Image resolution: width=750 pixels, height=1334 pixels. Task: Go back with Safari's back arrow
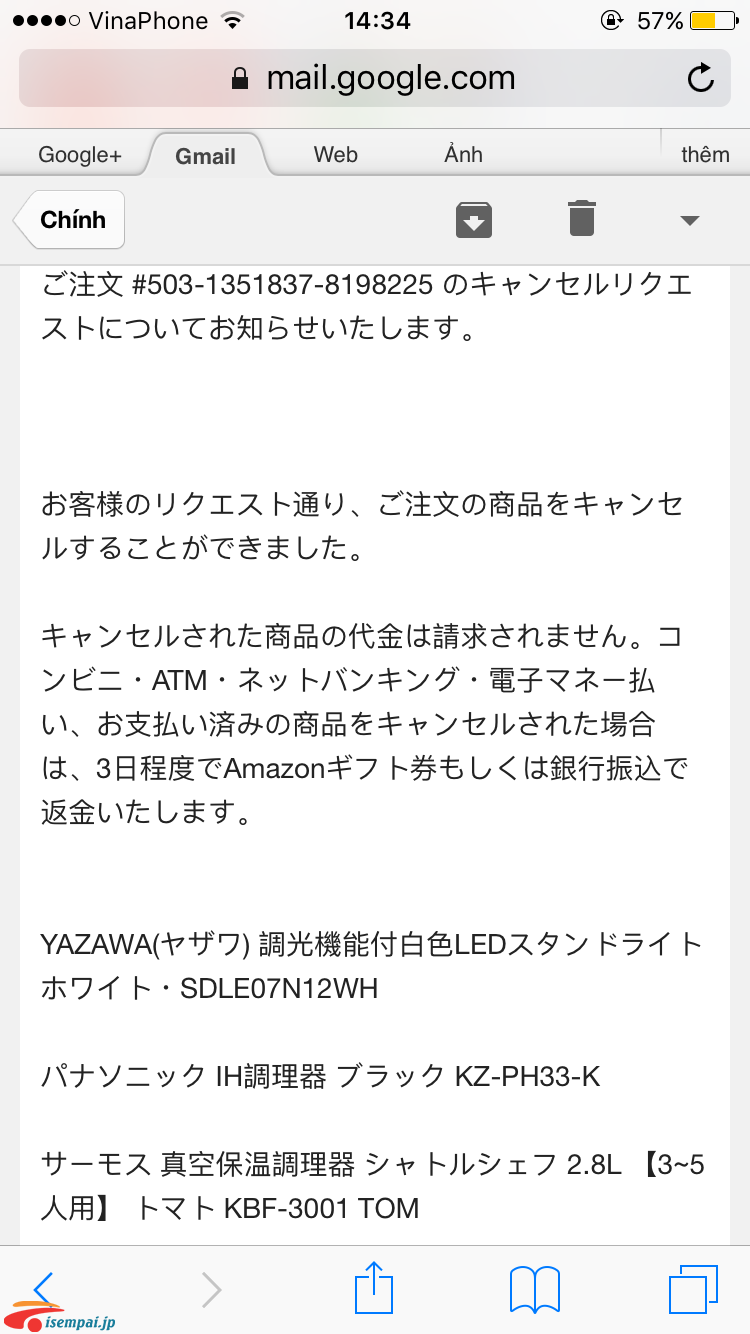[x=44, y=1290]
